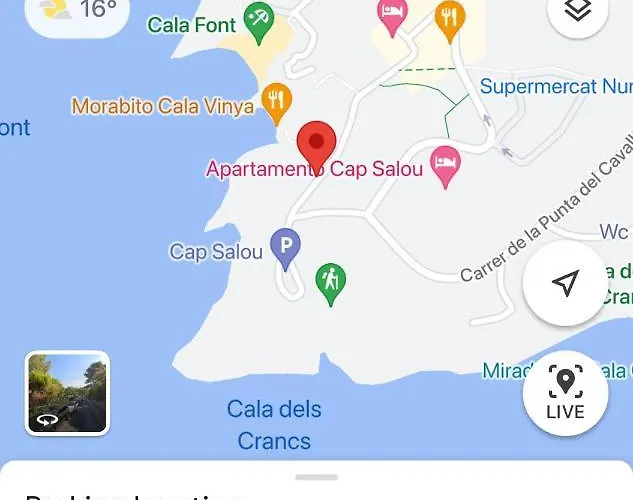Center map on my location

pos(566,283)
